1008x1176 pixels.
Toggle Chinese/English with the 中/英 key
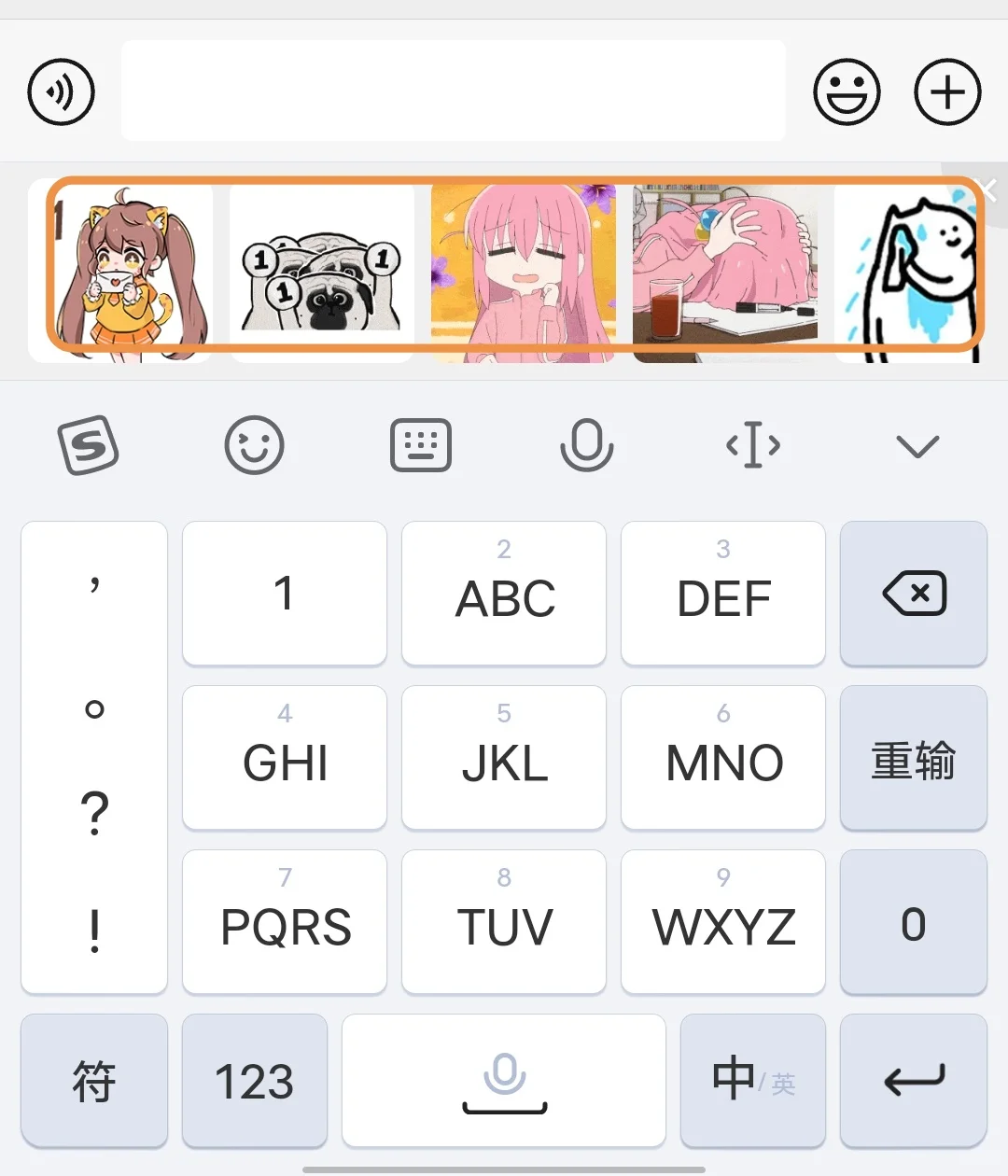click(x=752, y=1080)
